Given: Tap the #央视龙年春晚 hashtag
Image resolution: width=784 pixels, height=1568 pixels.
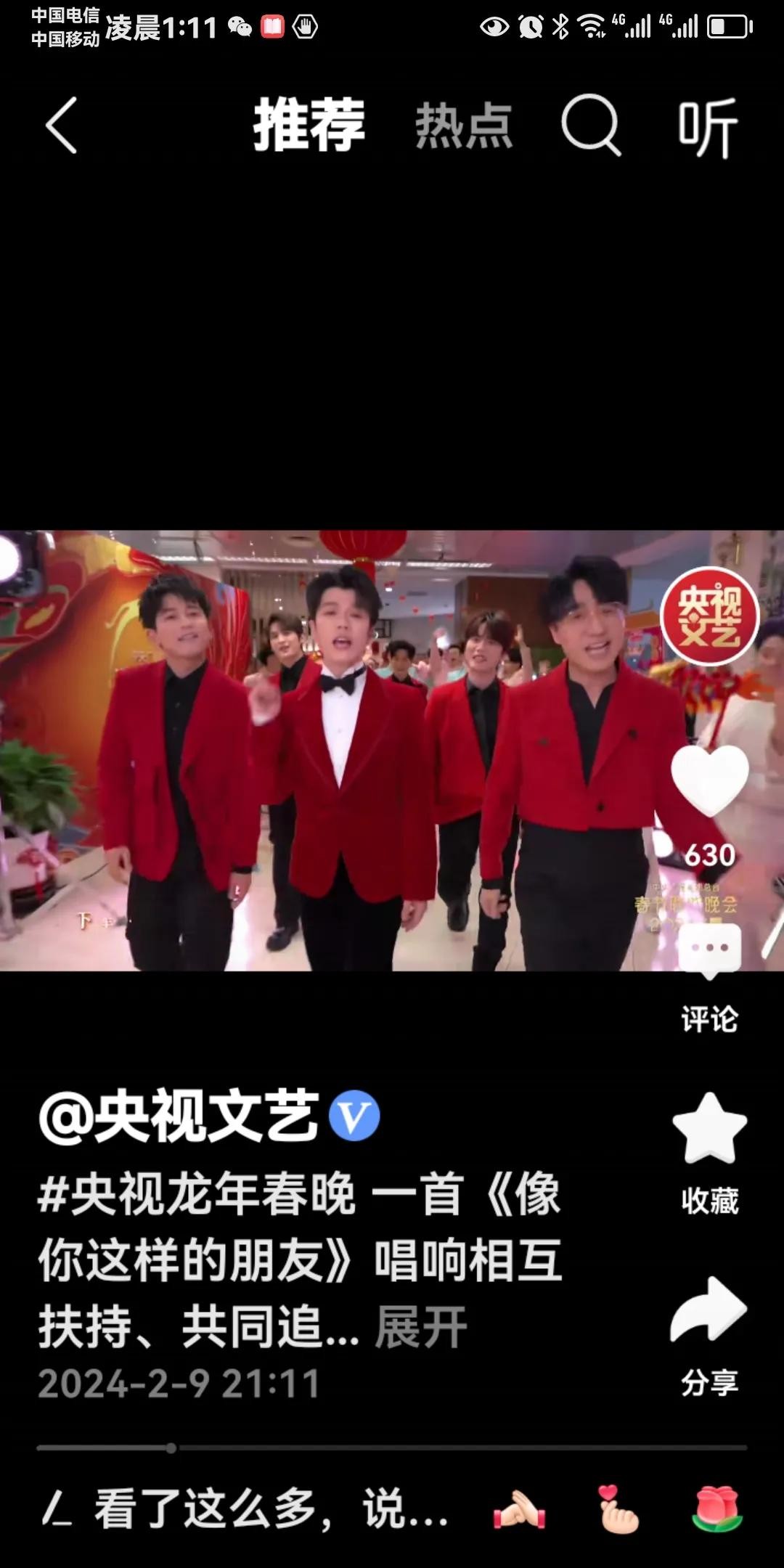Looking at the screenshot, I should tap(197, 1194).
